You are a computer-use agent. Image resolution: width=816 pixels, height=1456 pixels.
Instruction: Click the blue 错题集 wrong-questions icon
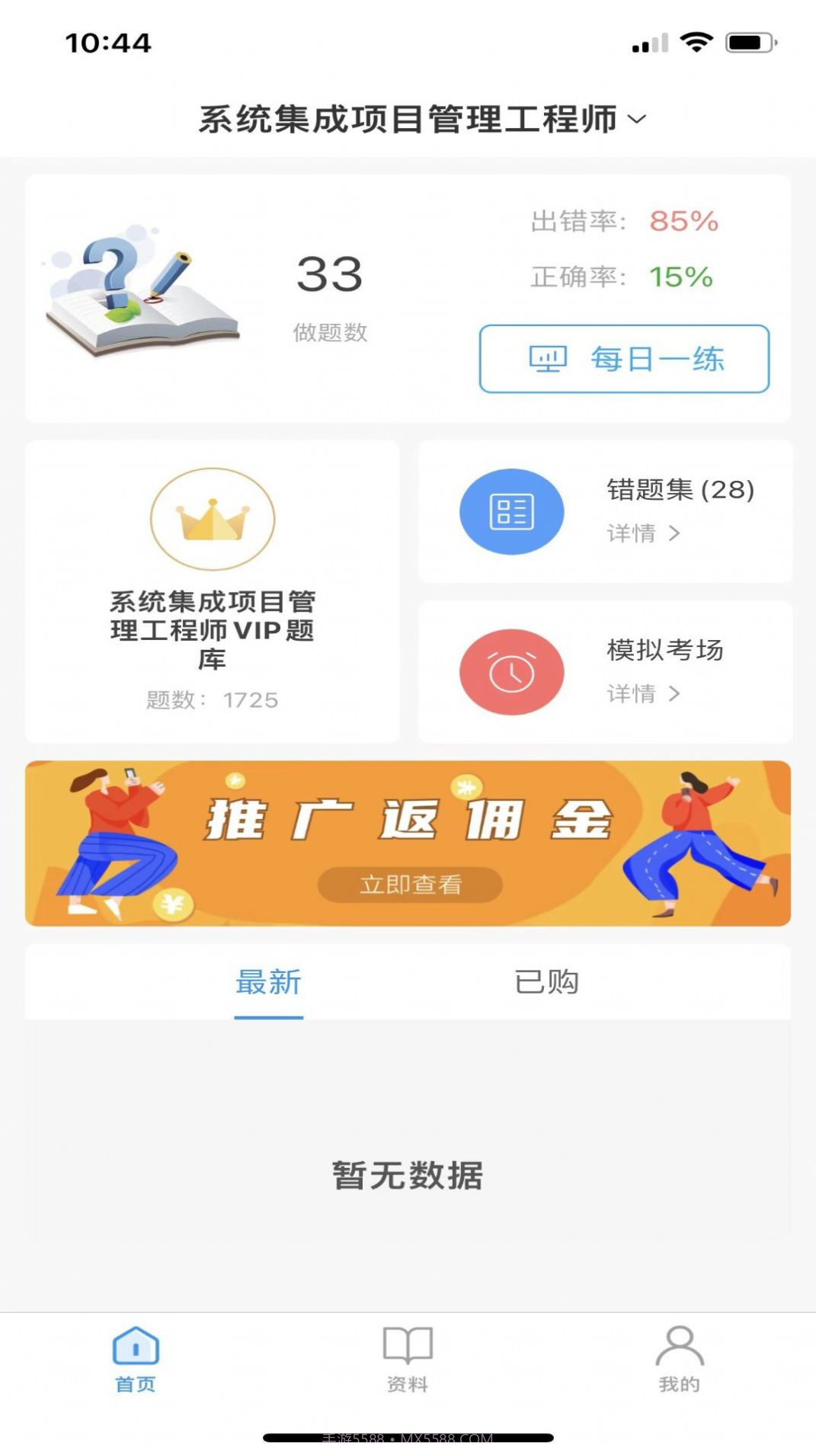[512, 510]
